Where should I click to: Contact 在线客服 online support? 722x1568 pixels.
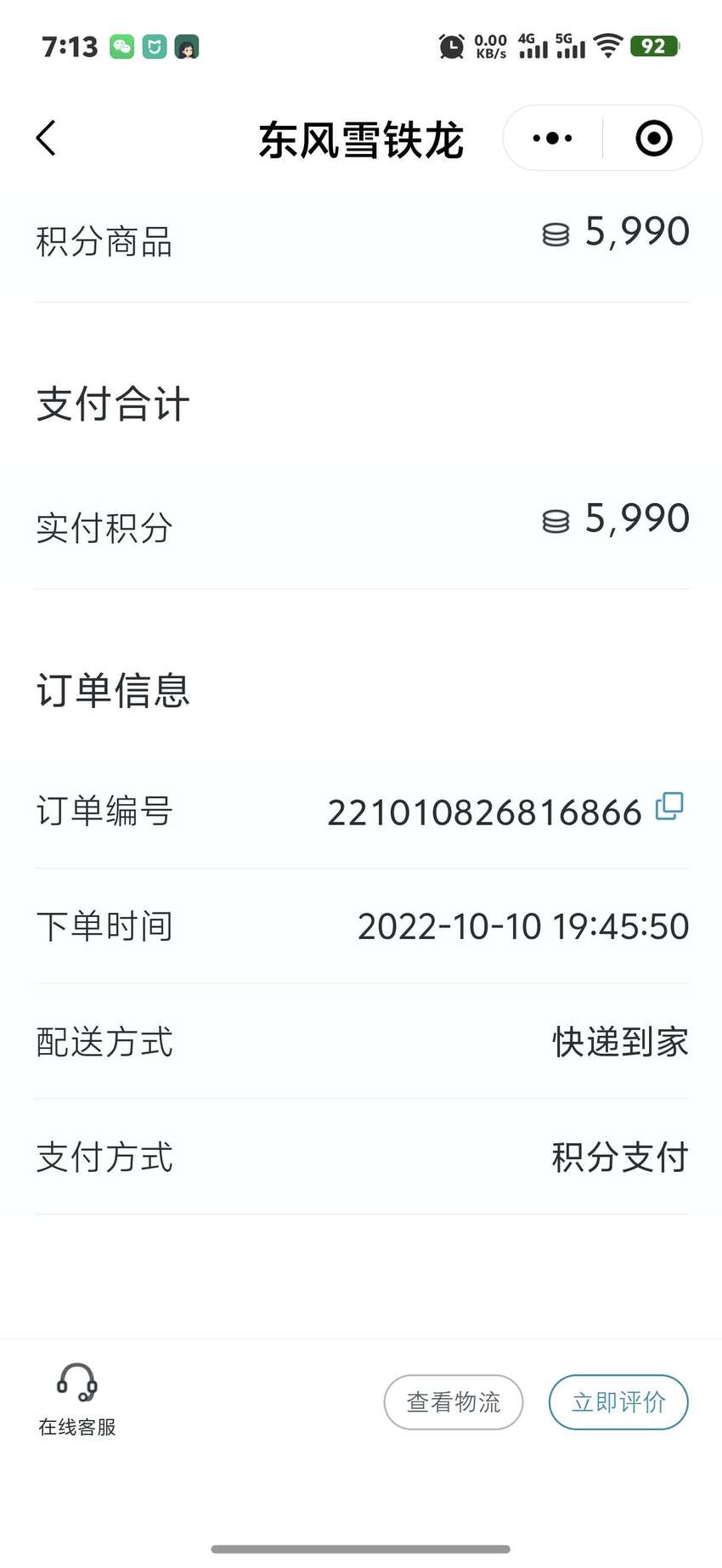pyautogui.click(x=77, y=1400)
